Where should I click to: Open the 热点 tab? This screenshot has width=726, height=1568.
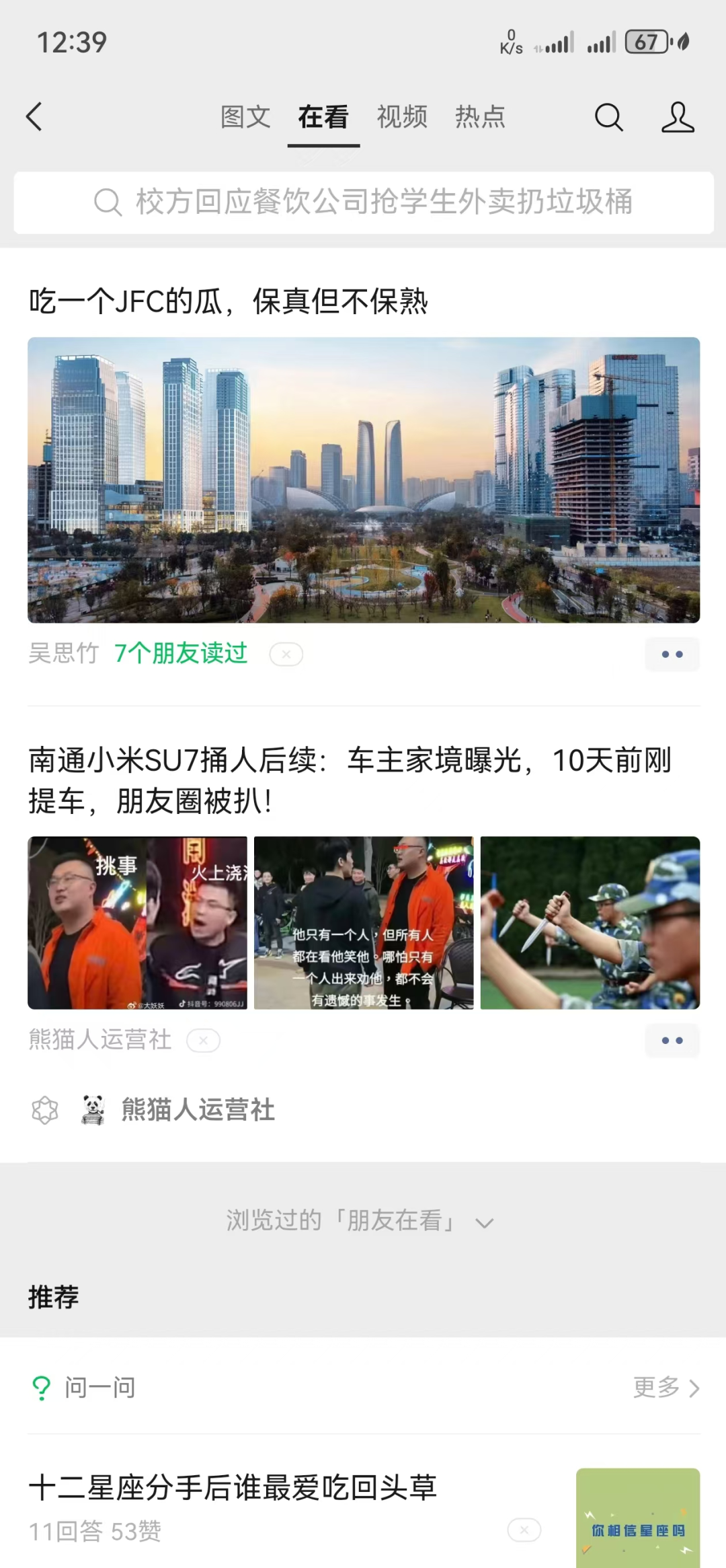click(x=480, y=117)
